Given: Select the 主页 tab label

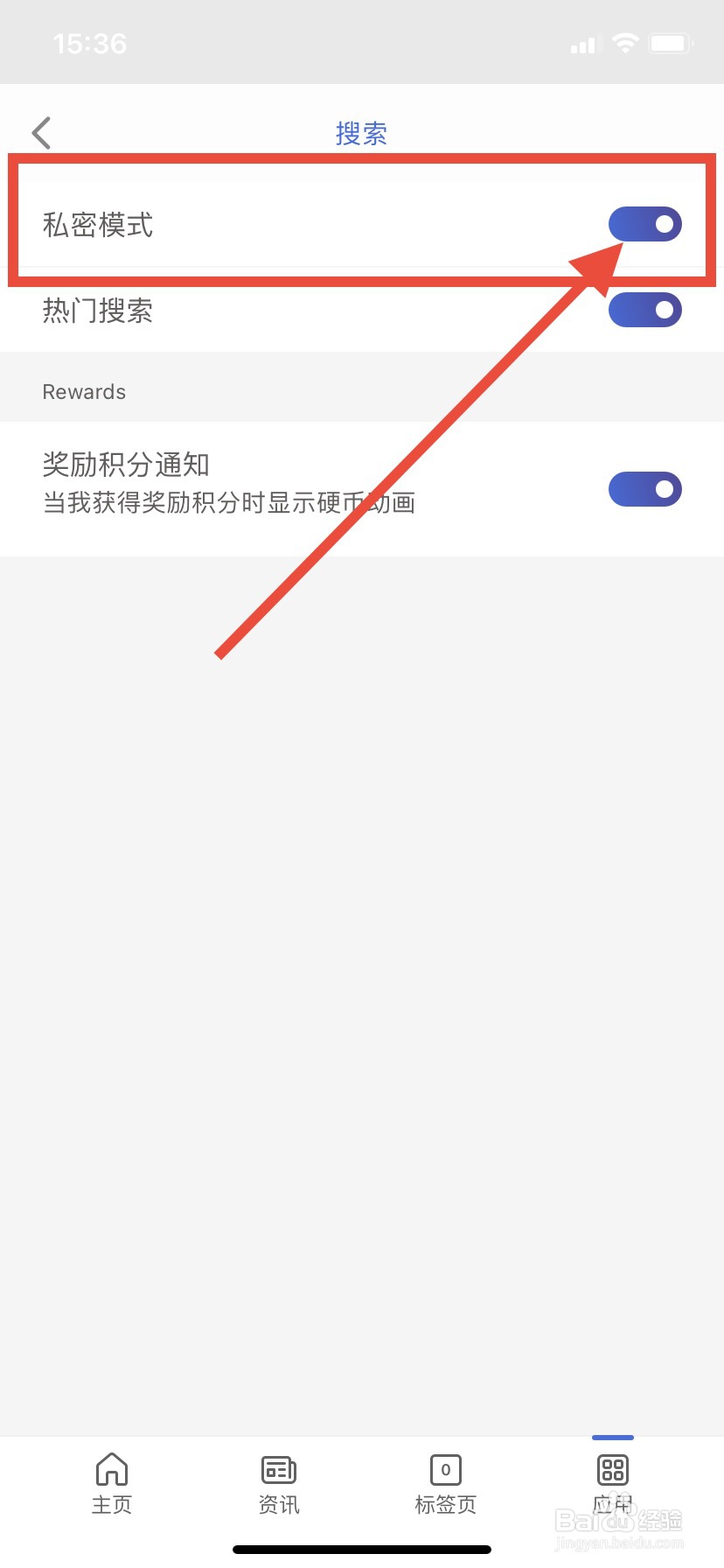Looking at the screenshot, I should pyautogui.click(x=112, y=1505).
